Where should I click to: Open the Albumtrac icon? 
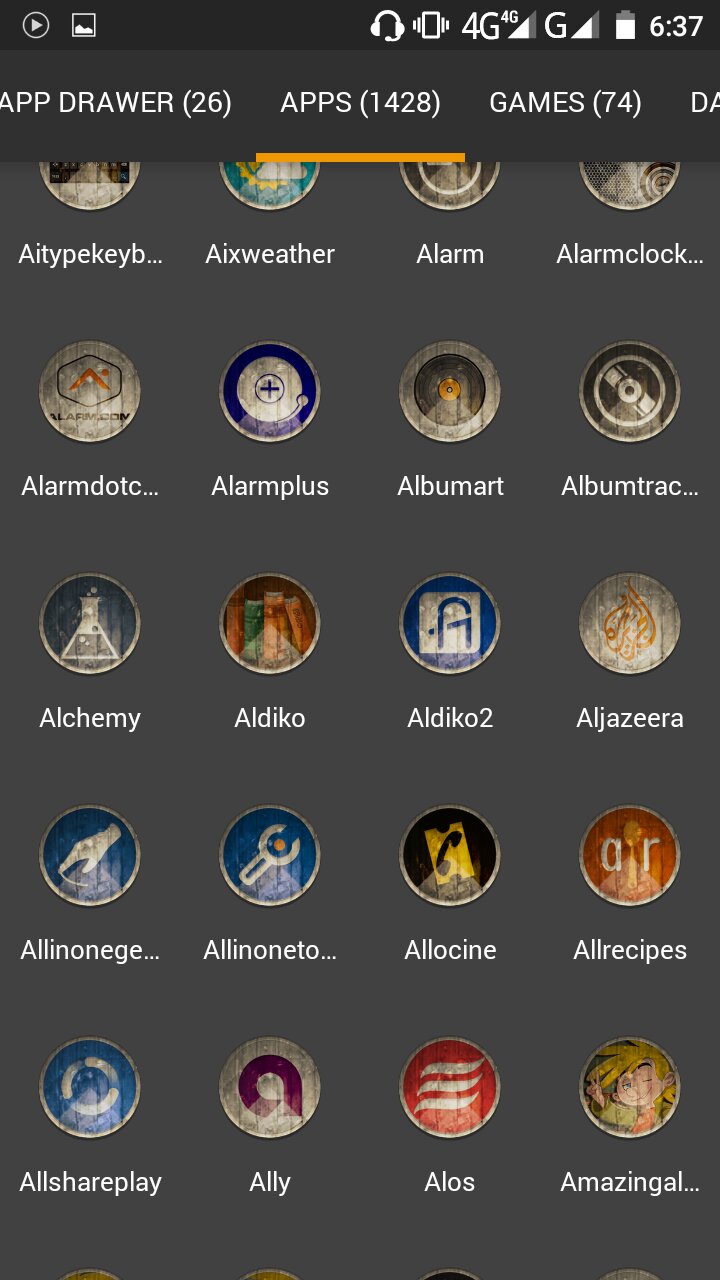tap(630, 392)
